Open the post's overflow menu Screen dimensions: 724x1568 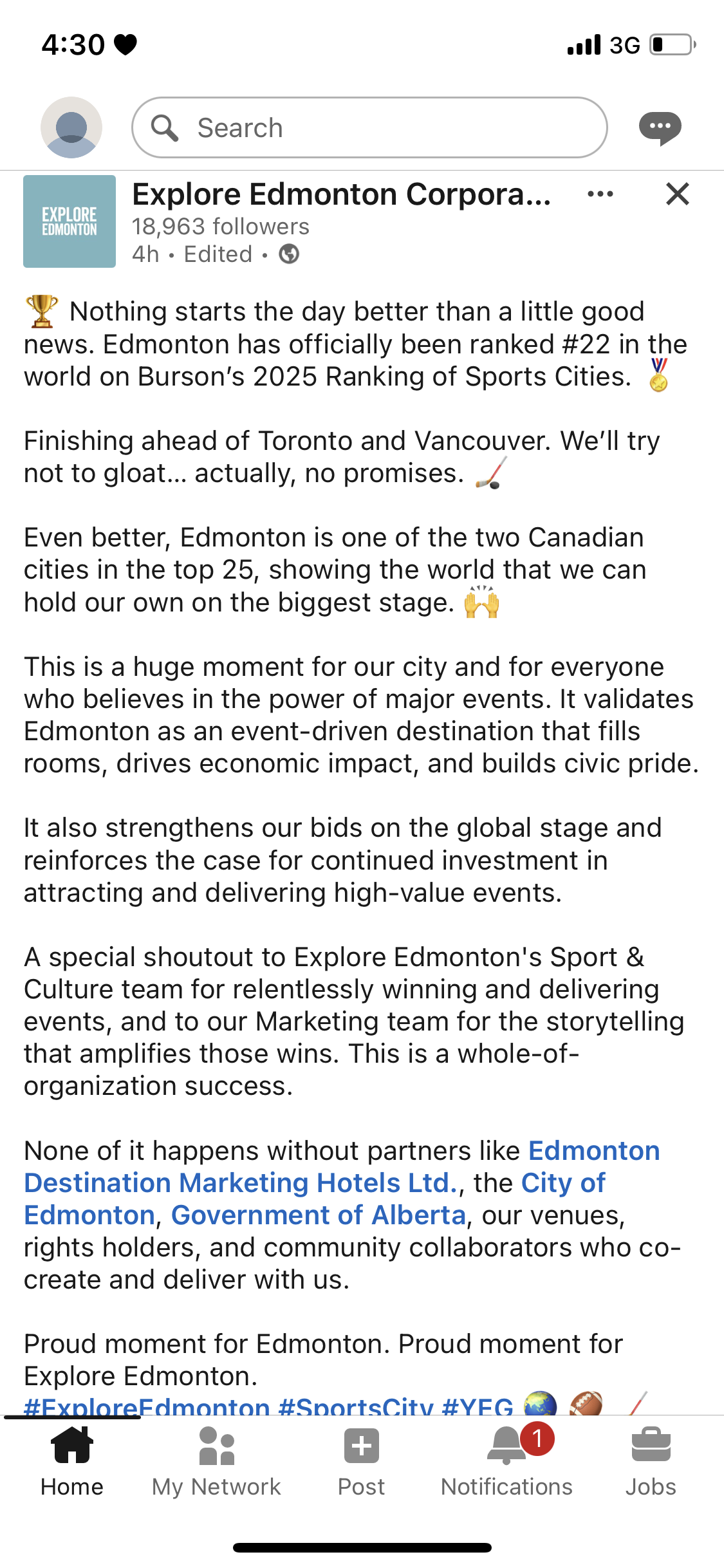point(600,194)
